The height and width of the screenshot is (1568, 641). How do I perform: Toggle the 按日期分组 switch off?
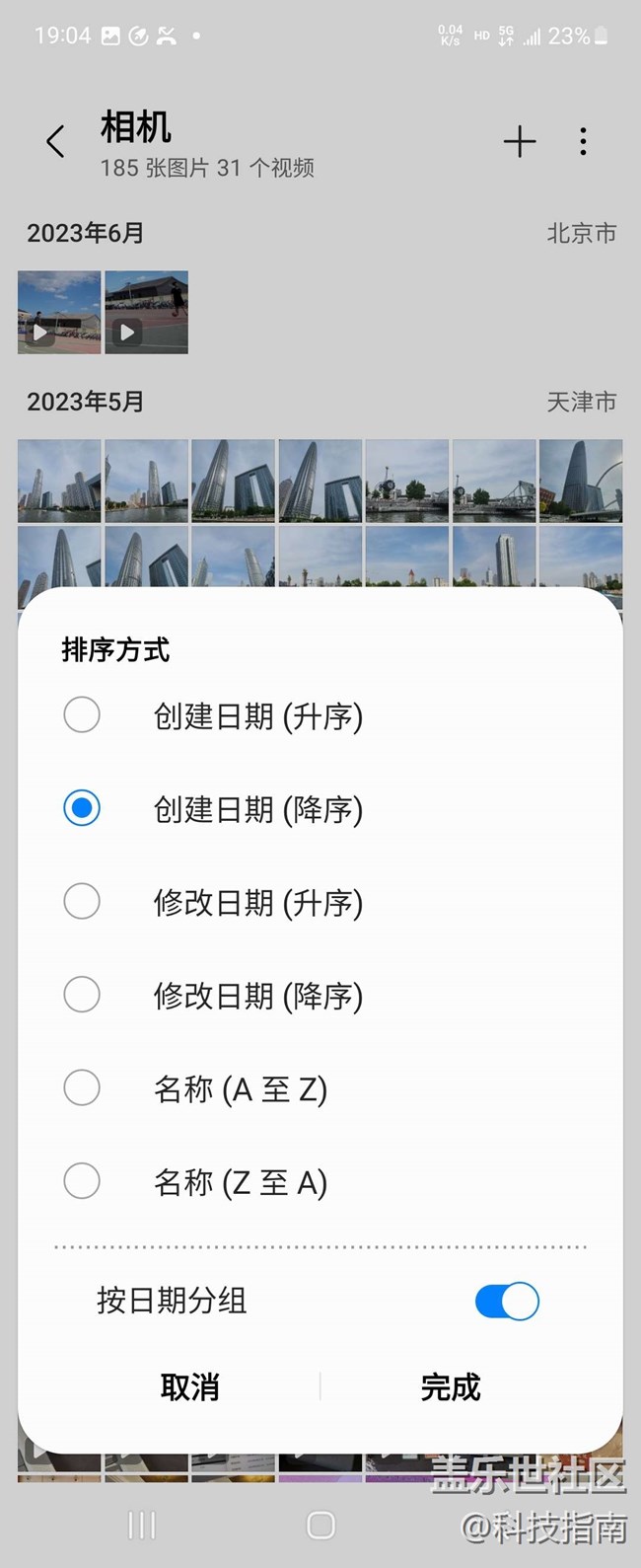pyautogui.click(x=507, y=1302)
